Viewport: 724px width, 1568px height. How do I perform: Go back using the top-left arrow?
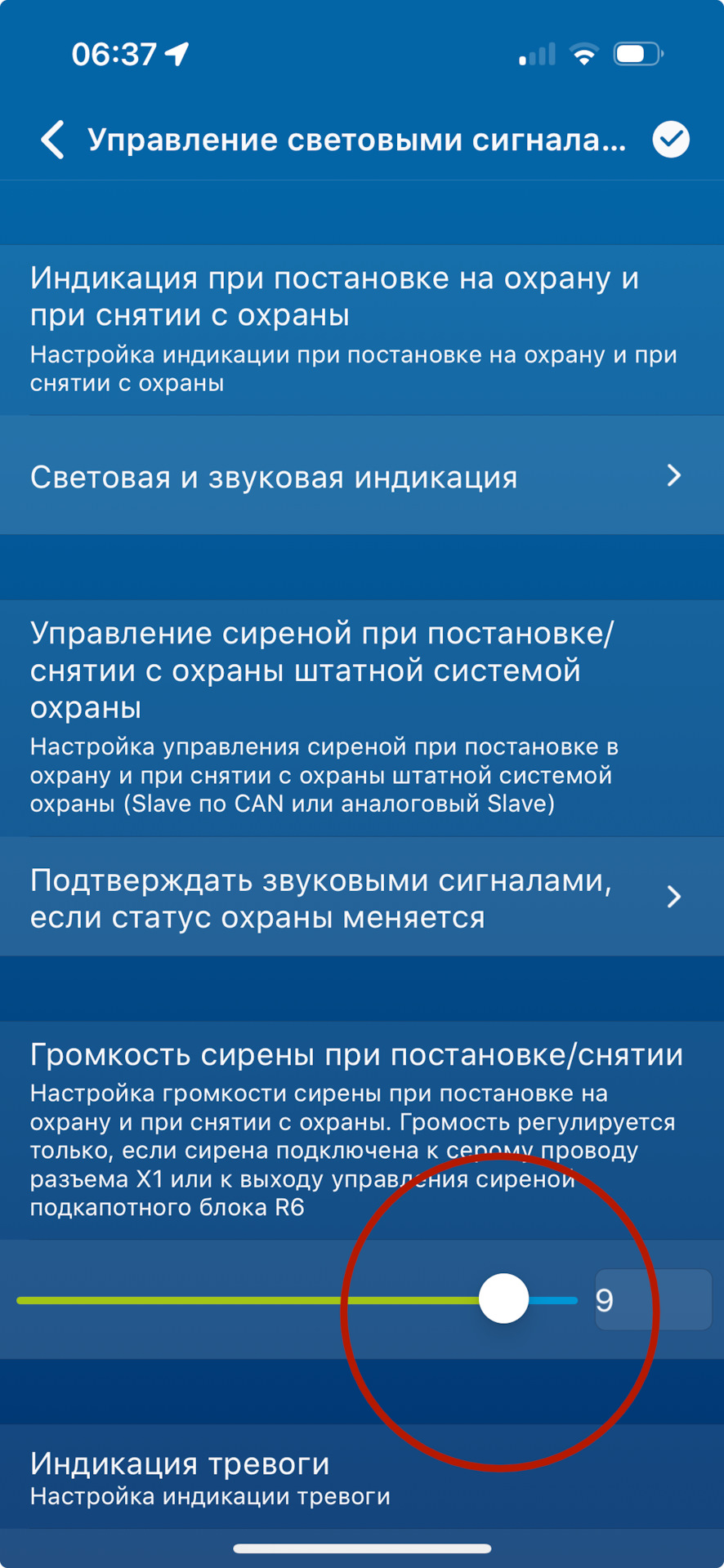(x=53, y=140)
